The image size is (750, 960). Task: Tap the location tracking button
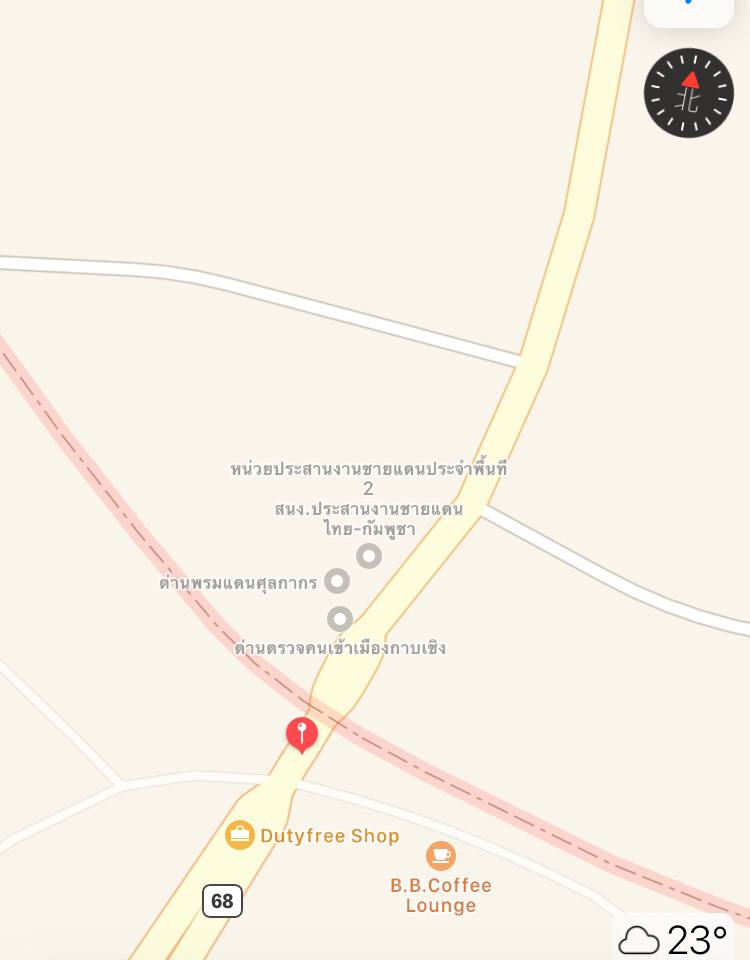[689, 10]
